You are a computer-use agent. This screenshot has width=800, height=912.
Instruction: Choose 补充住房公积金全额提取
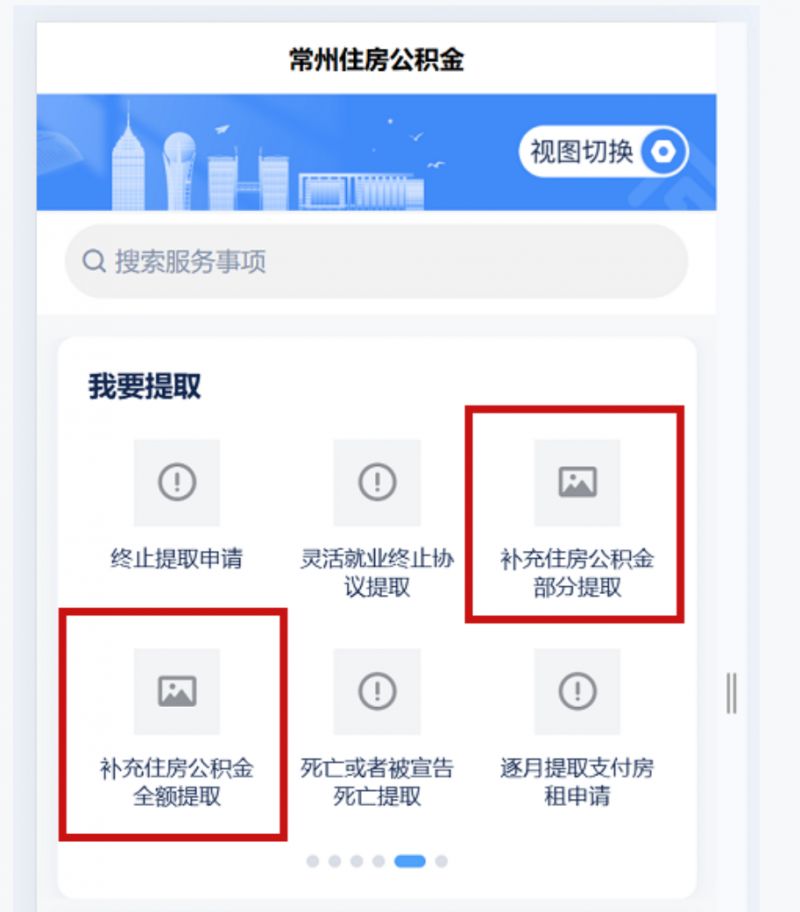tap(177, 725)
